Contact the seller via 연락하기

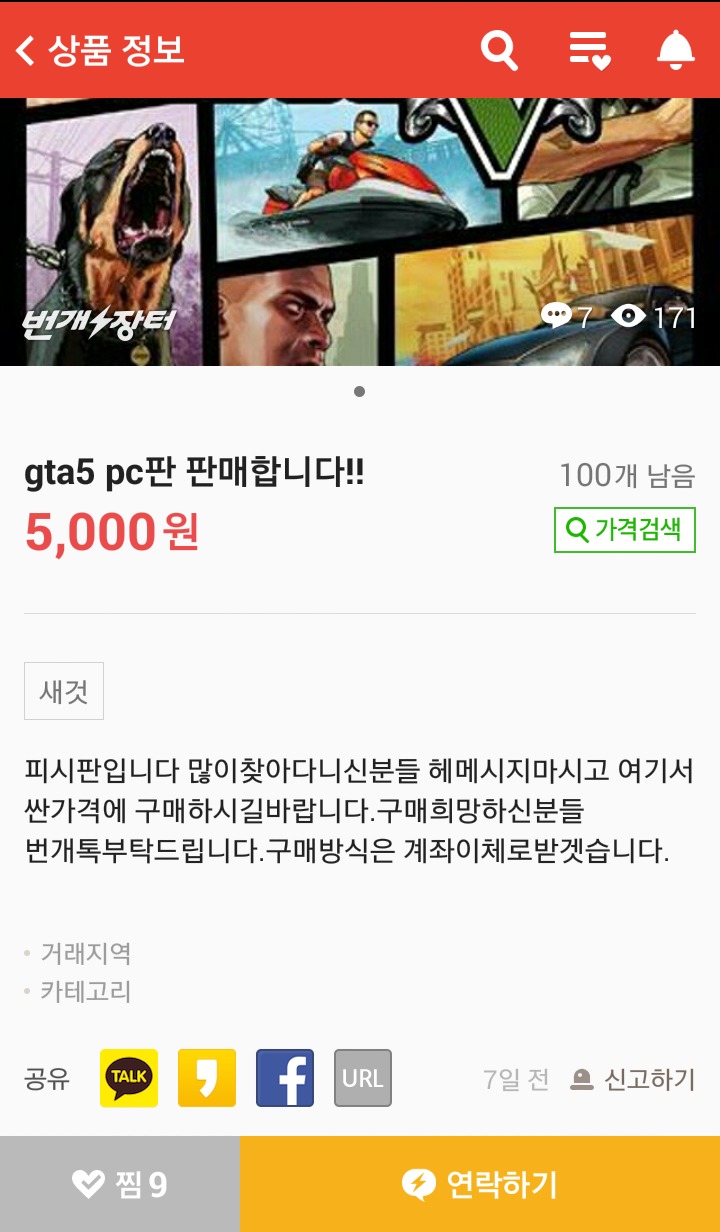pos(480,1185)
